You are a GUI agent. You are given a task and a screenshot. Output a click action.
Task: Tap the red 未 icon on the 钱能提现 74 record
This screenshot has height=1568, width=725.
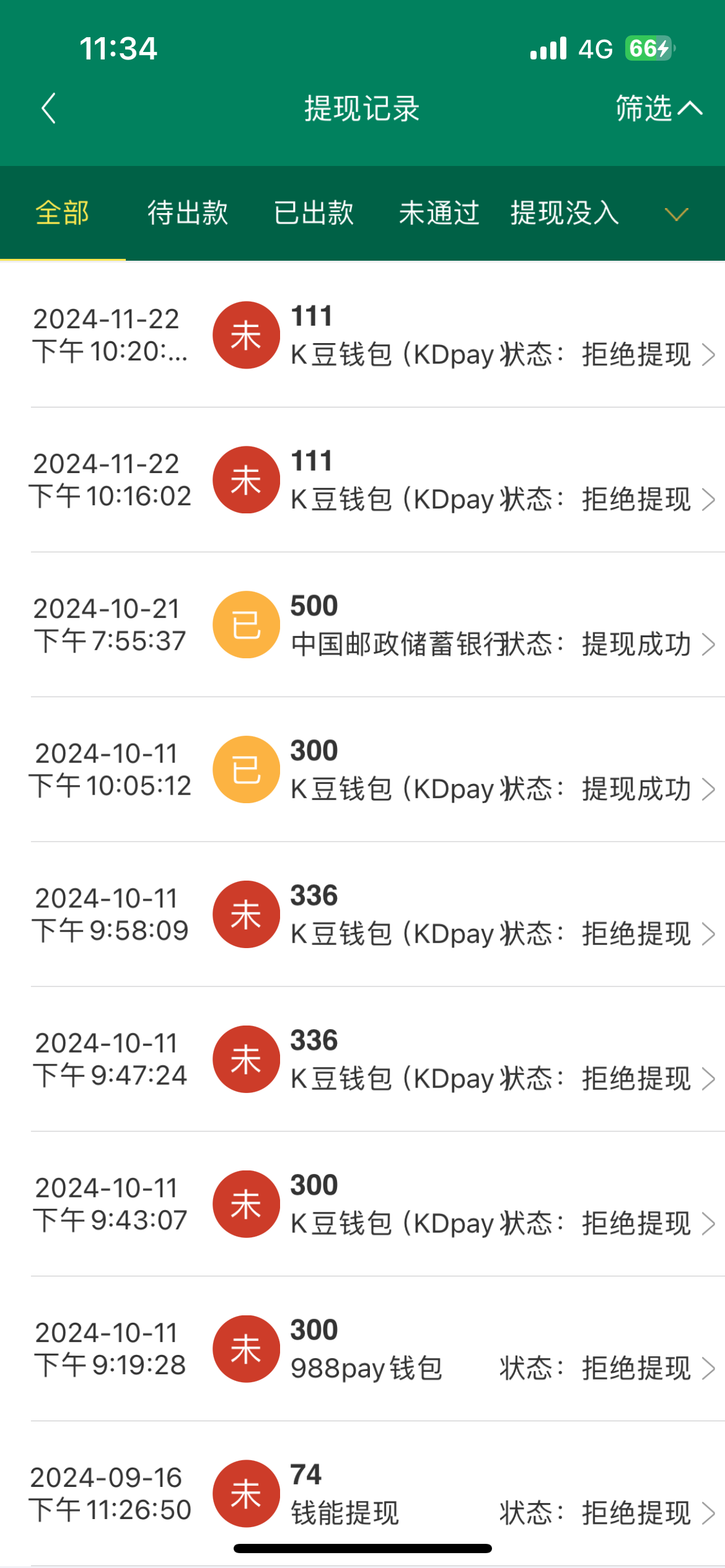(246, 1494)
